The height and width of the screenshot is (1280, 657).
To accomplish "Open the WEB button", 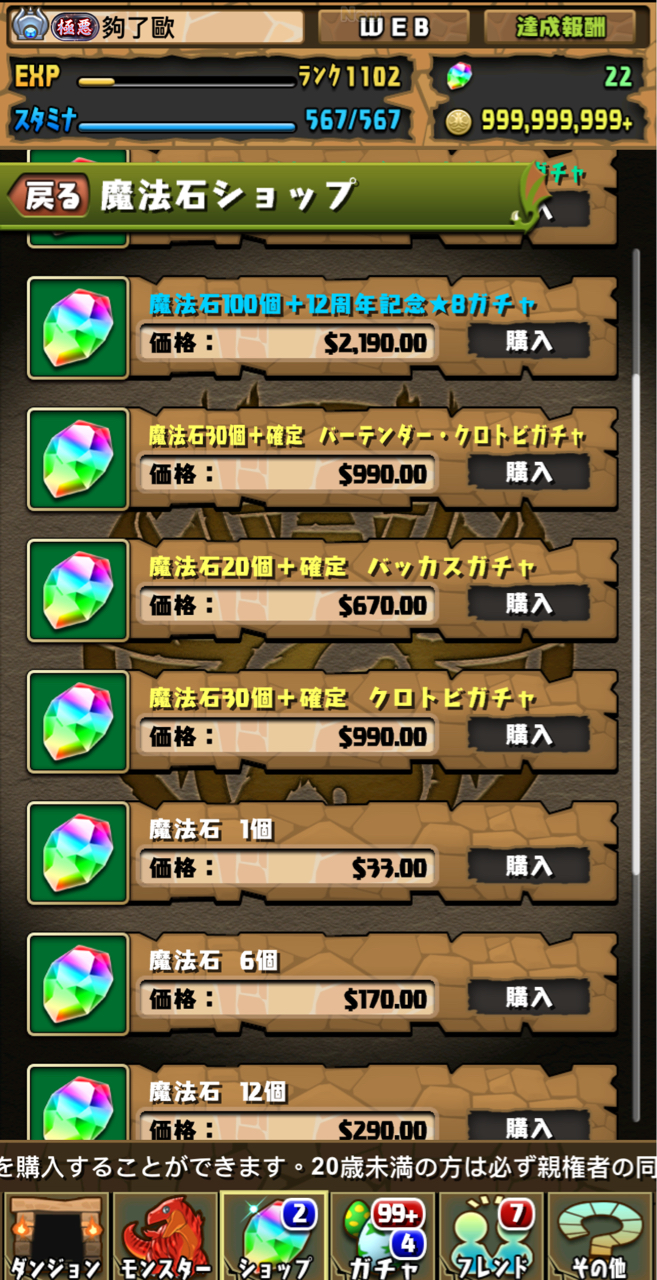I will (394, 27).
